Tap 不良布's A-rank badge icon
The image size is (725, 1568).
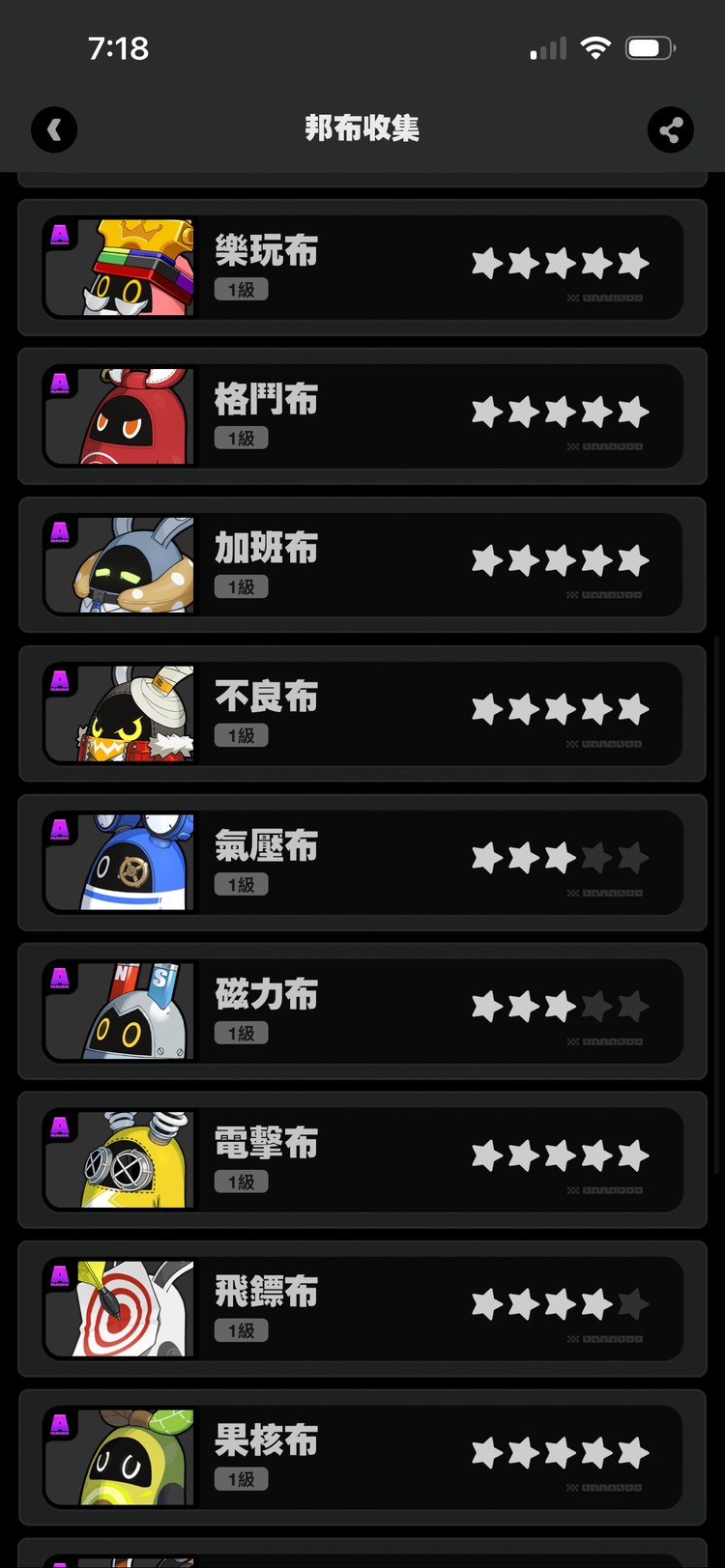(59, 681)
